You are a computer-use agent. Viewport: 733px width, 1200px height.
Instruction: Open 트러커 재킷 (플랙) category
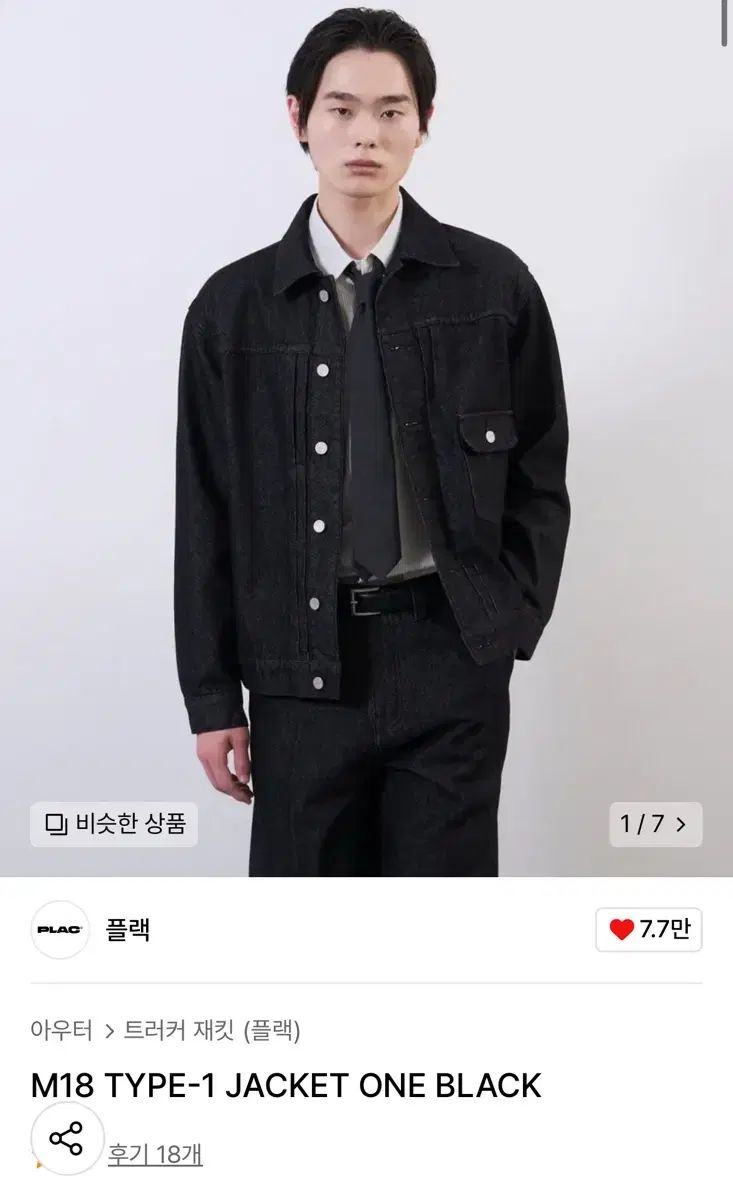pyautogui.click(x=212, y=1030)
